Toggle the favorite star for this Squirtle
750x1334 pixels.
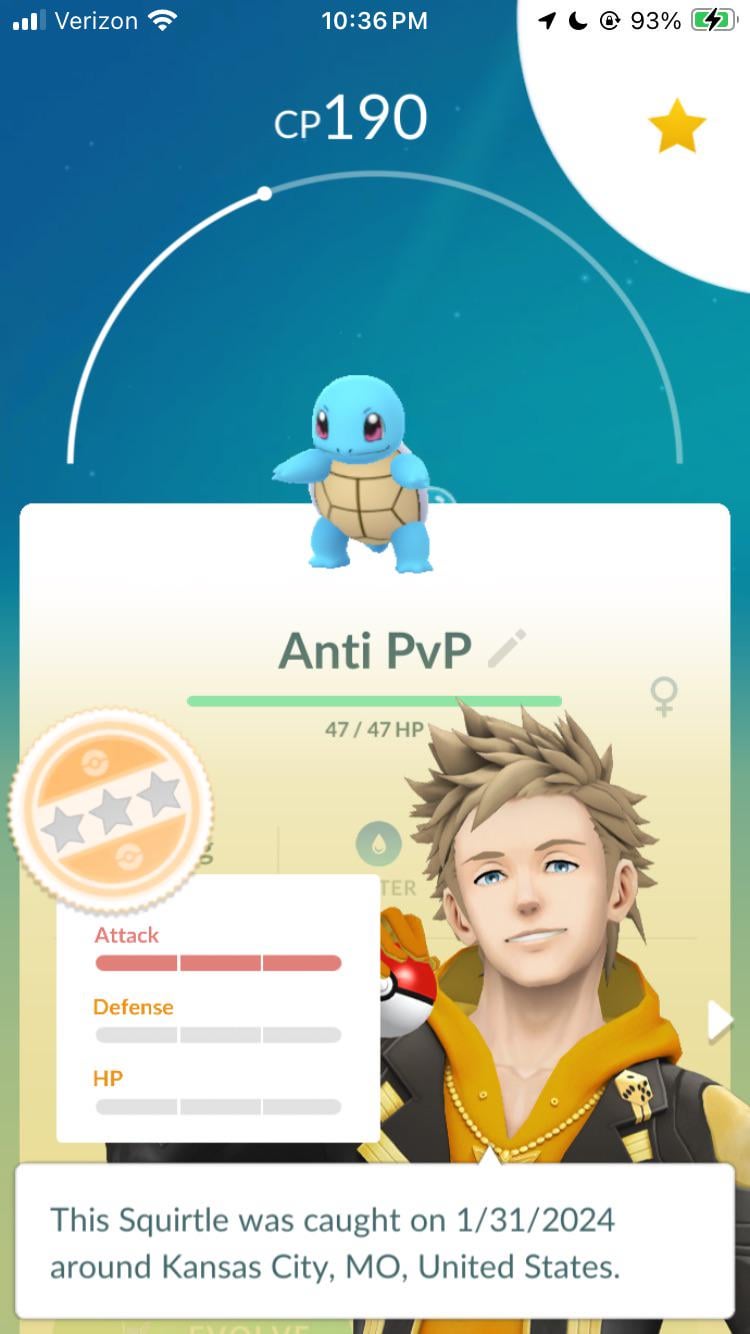pos(677,126)
